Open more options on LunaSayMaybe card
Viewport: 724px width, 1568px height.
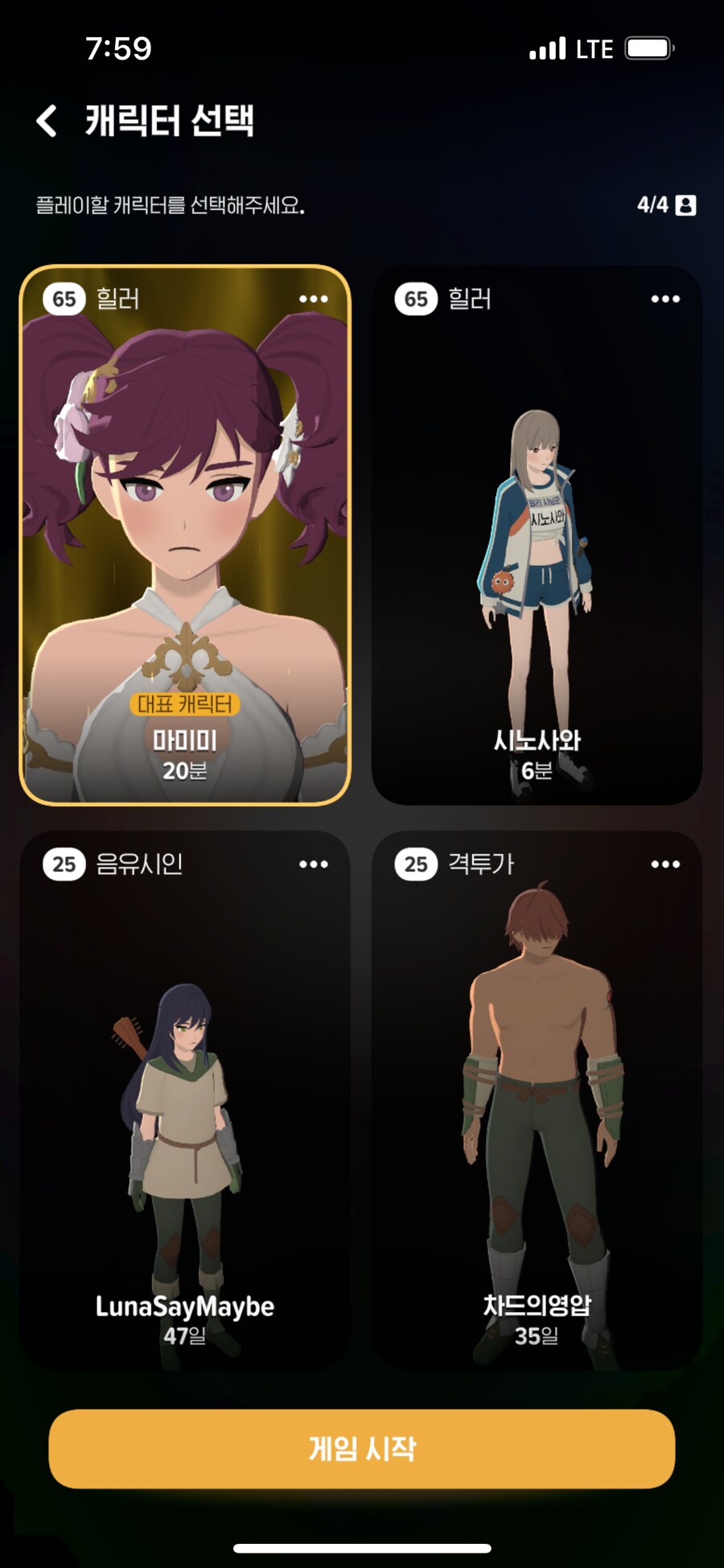[x=313, y=864]
